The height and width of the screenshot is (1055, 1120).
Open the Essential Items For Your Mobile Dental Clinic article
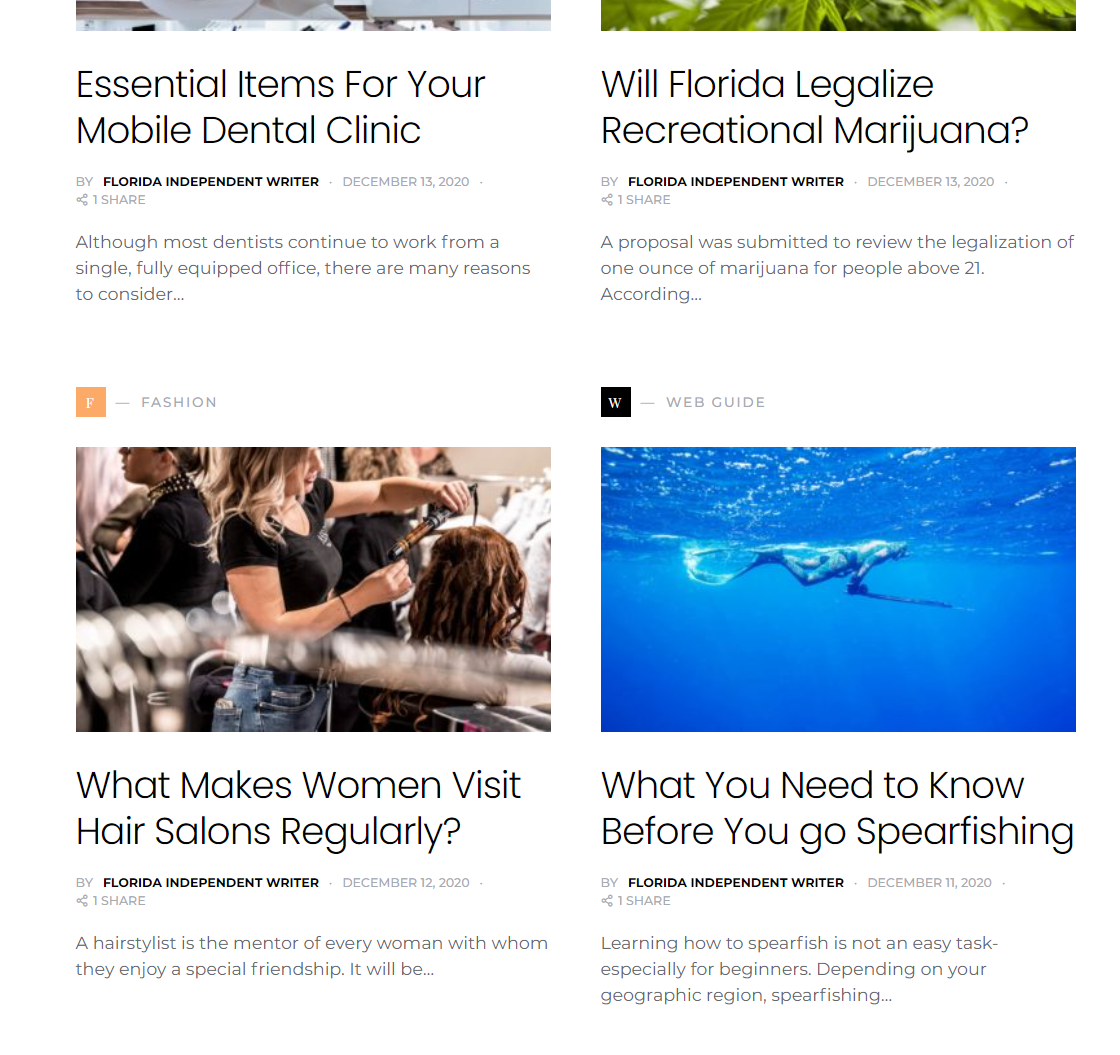coord(280,107)
